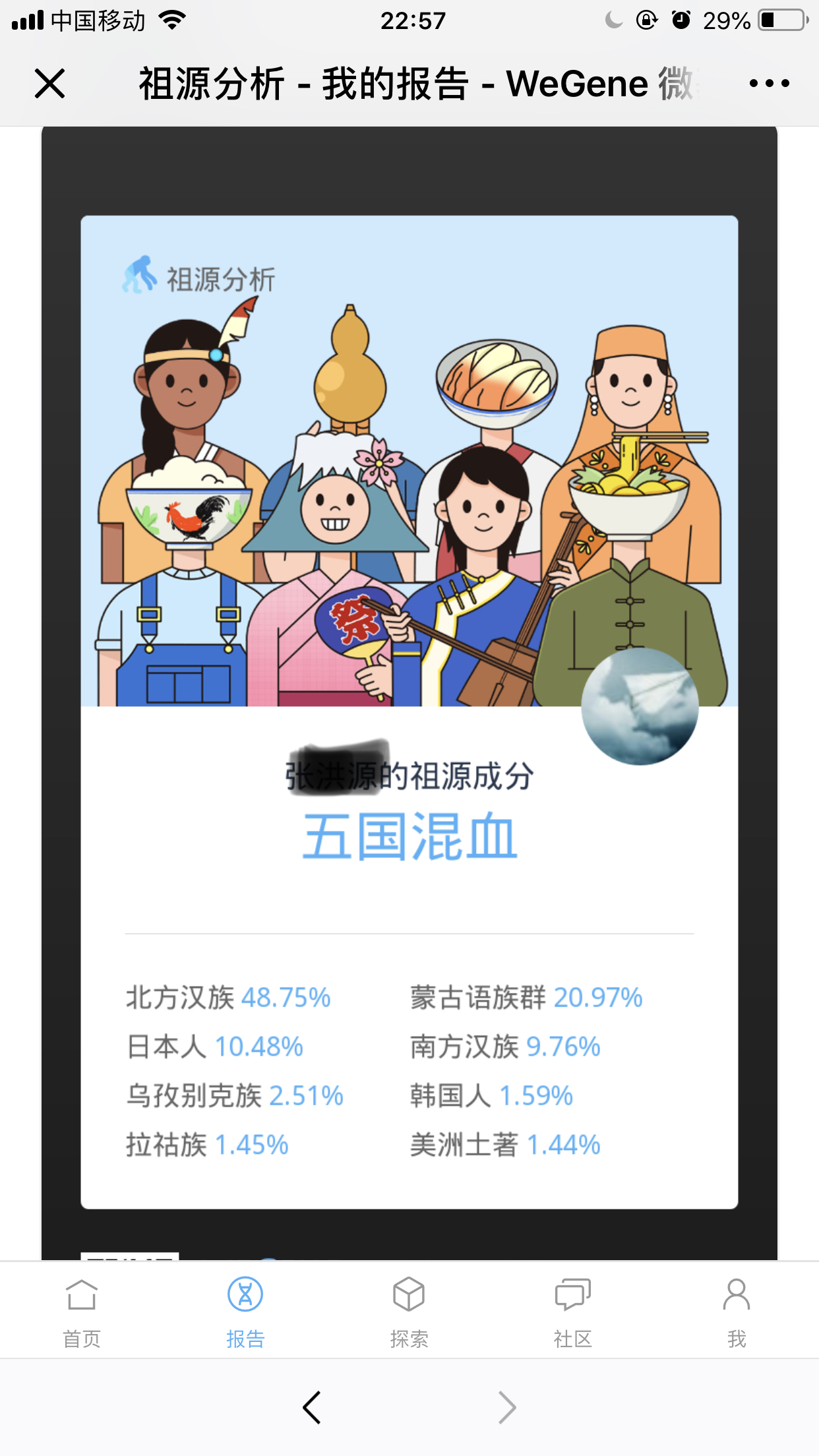Open the ancestry report share card
This screenshot has height=1456, width=819.
click(x=409, y=712)
